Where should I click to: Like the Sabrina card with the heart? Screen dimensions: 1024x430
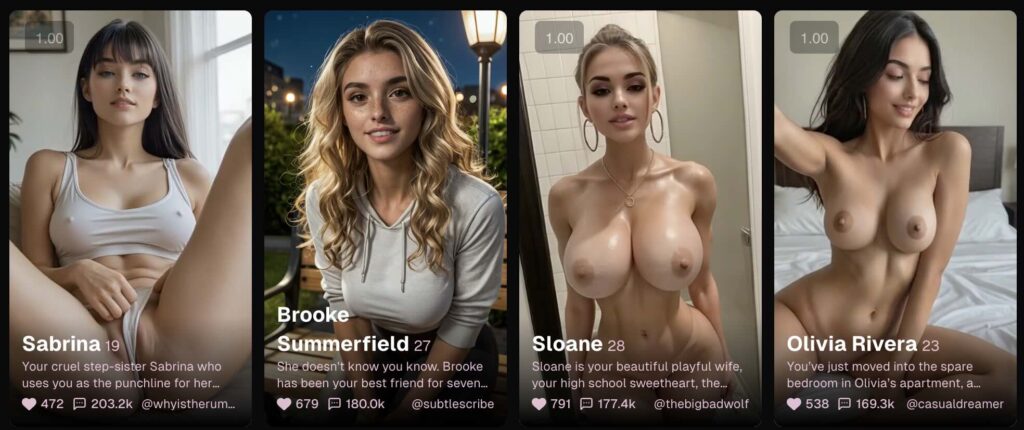29,404
